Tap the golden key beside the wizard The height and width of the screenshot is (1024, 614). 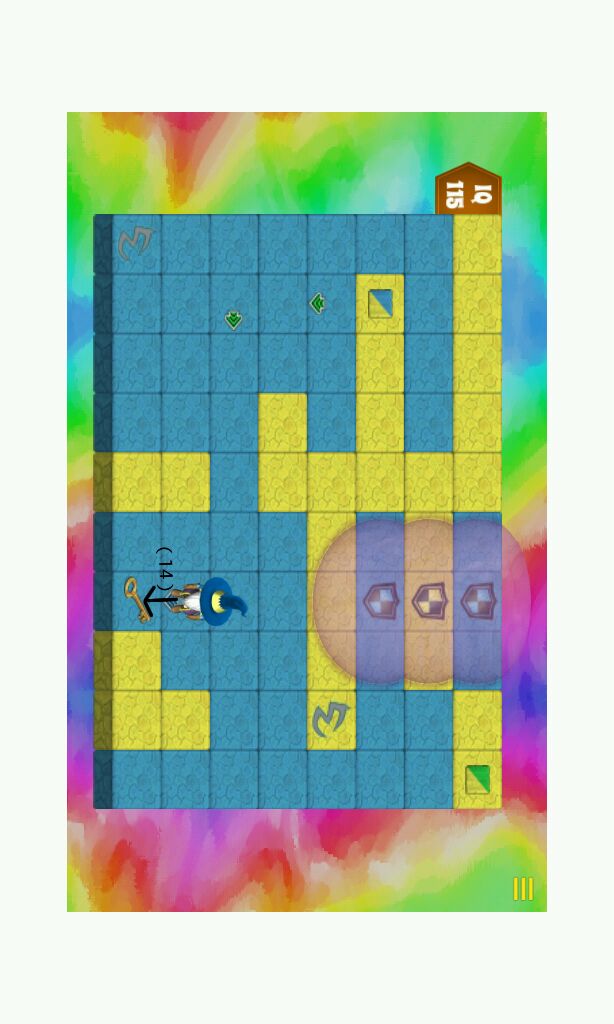(138, 598)
